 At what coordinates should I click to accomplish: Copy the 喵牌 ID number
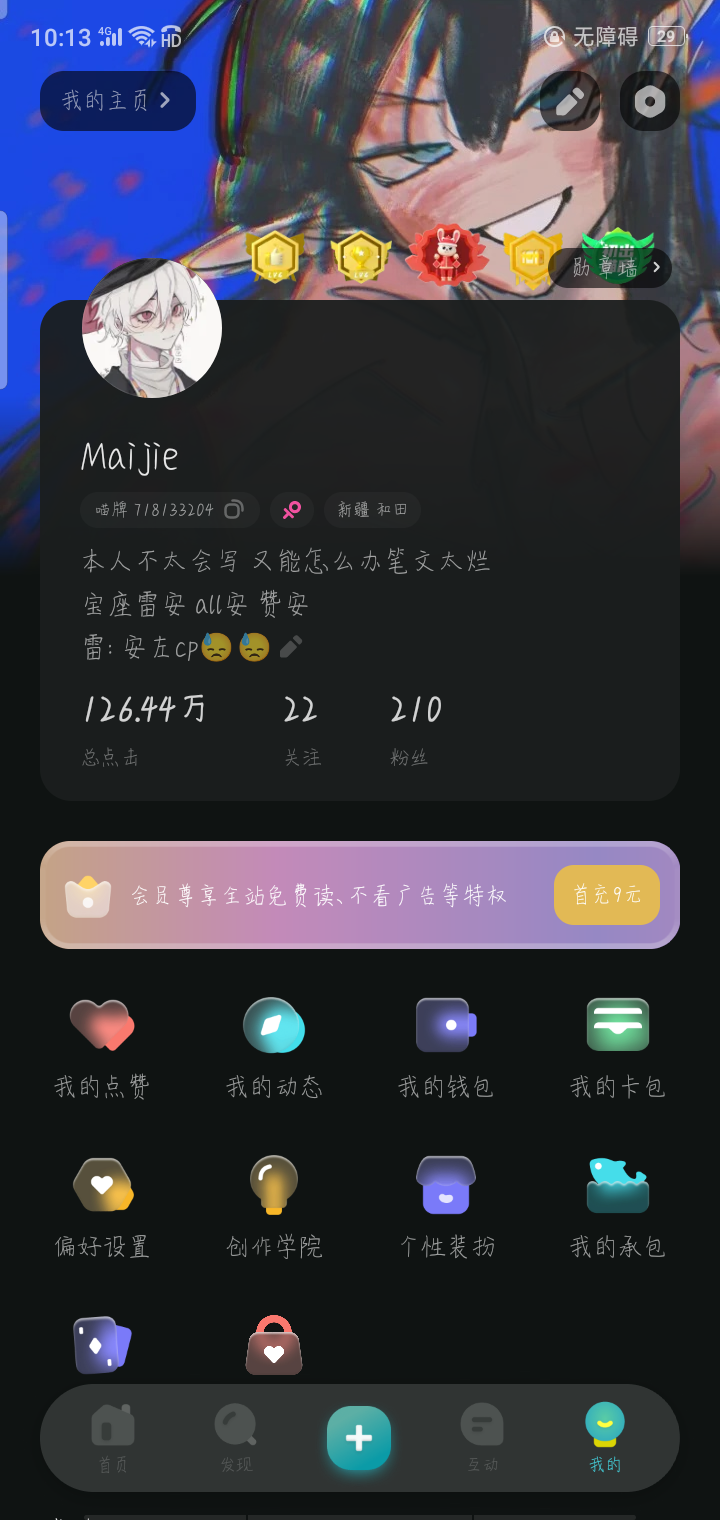(234, 510)
